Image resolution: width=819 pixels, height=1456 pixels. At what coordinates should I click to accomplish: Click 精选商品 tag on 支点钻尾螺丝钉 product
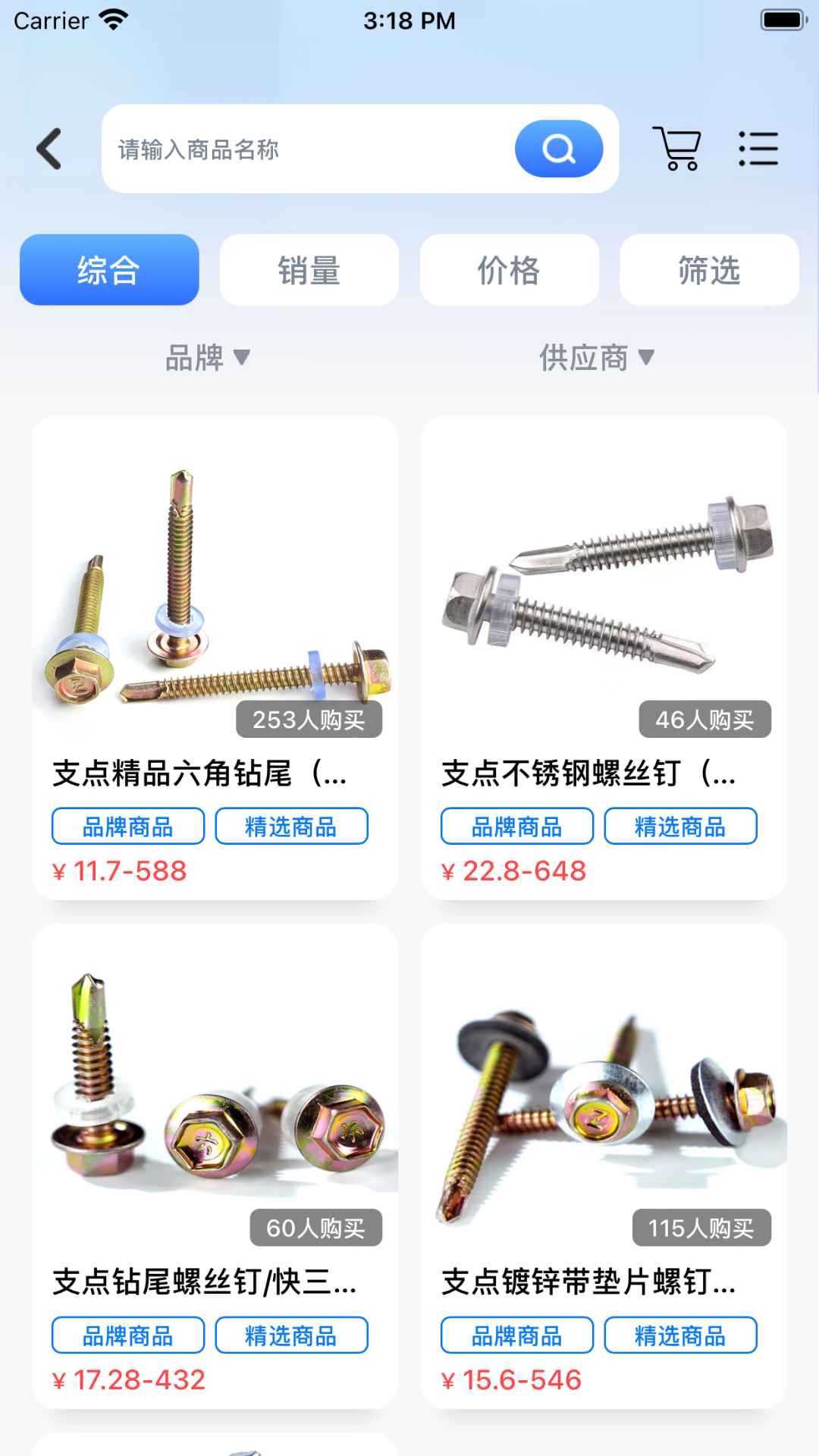tap(291, 1335)
